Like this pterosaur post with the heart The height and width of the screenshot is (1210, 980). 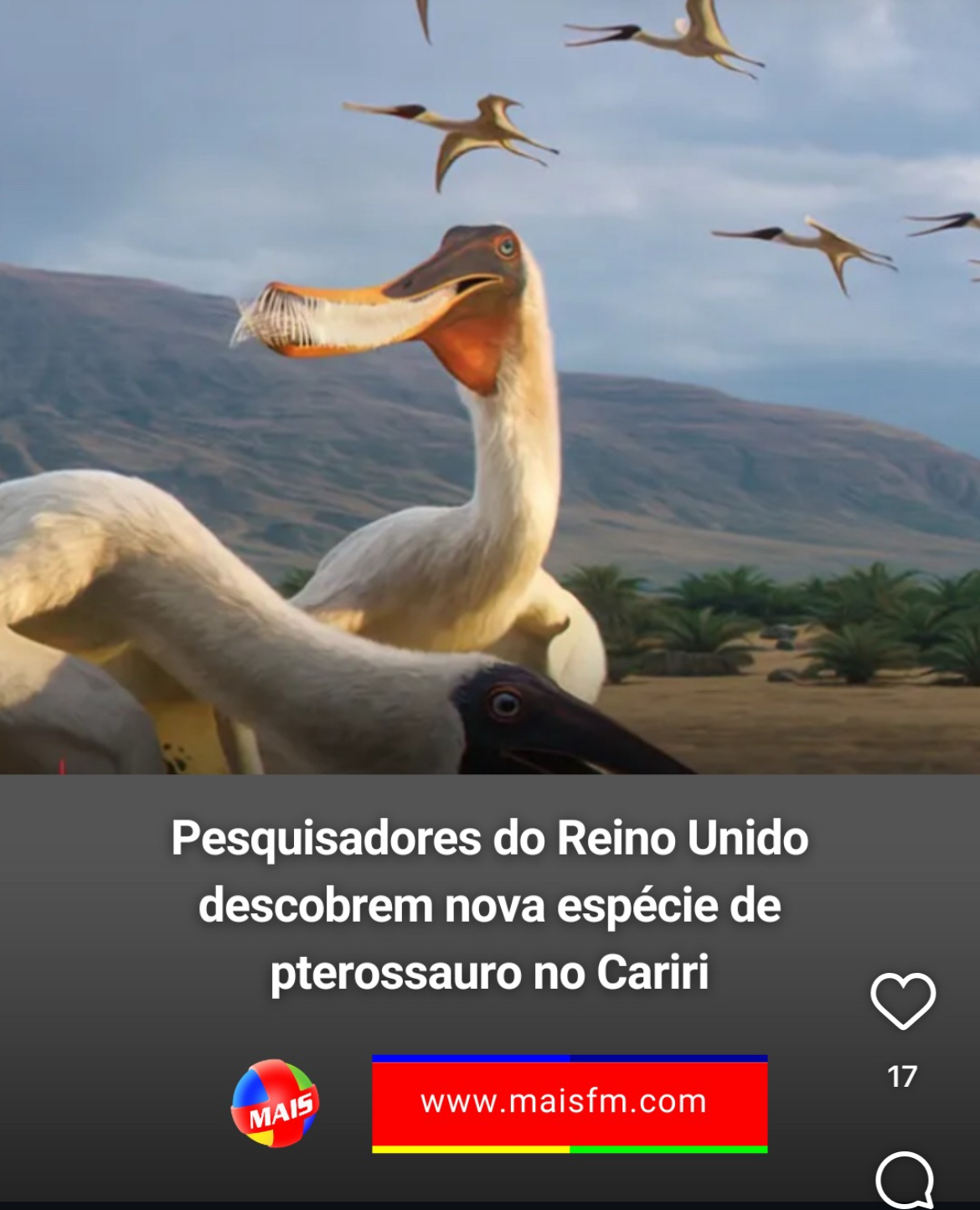[902, 1001]
